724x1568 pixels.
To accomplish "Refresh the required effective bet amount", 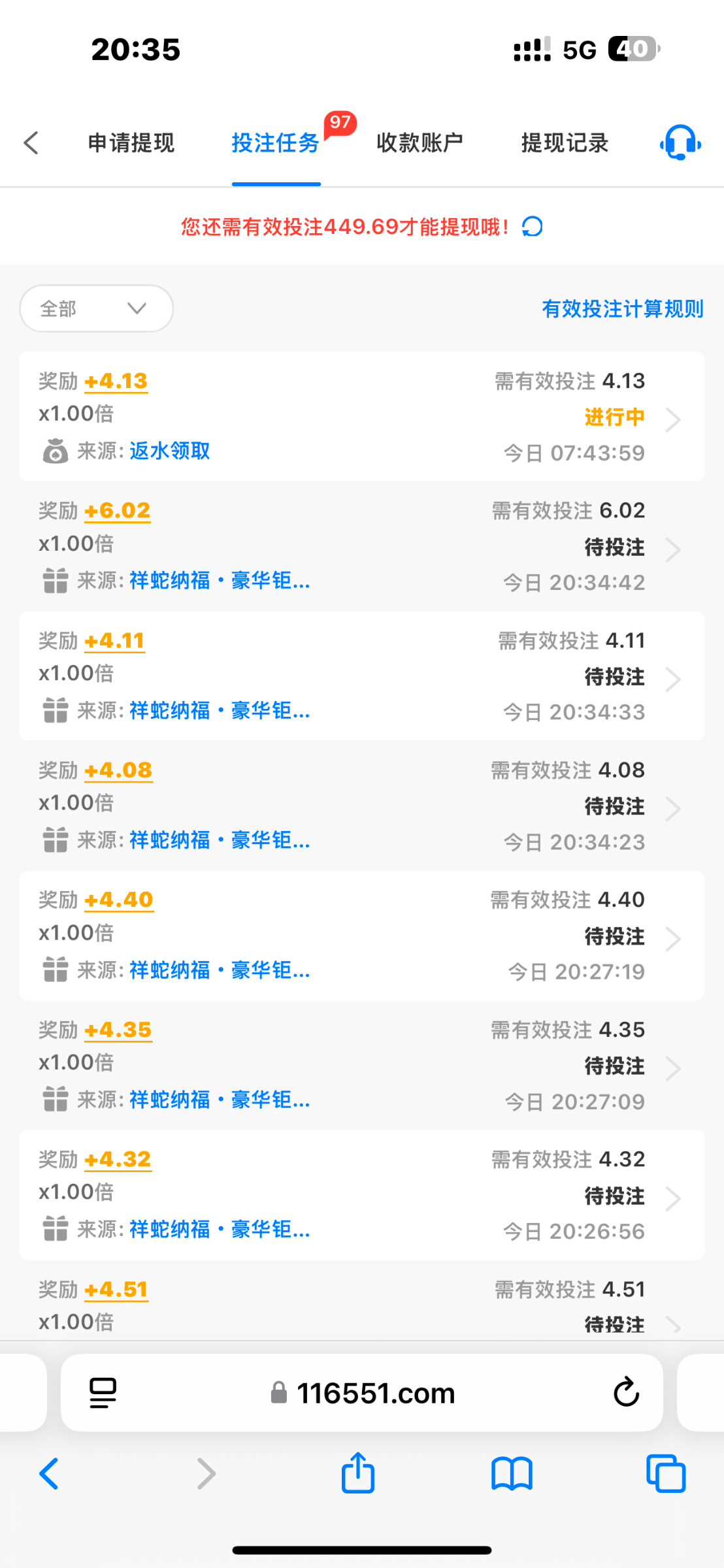I will coord(533,227).
